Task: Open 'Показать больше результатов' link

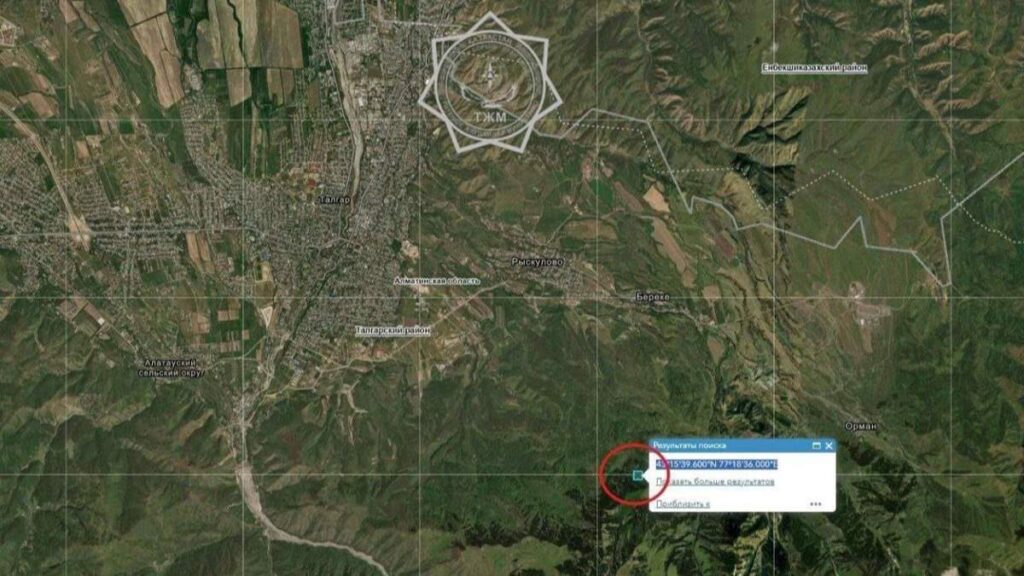Action: point(715,482)
